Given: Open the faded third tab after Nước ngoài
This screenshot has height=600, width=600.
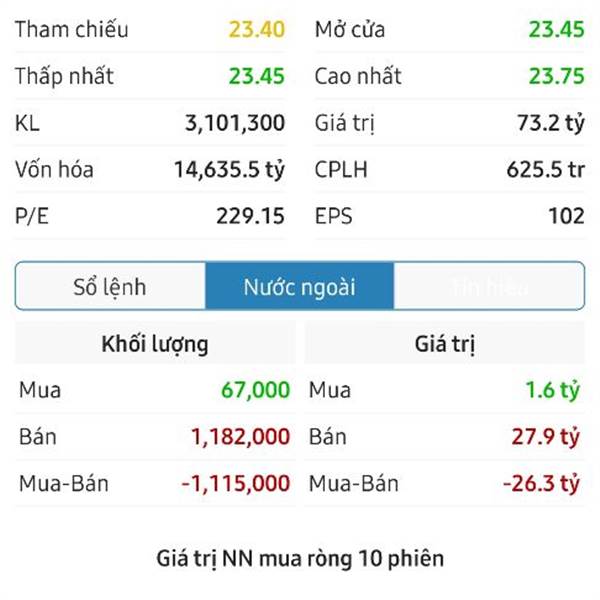Looking at the screenshot, I should 489,287.
